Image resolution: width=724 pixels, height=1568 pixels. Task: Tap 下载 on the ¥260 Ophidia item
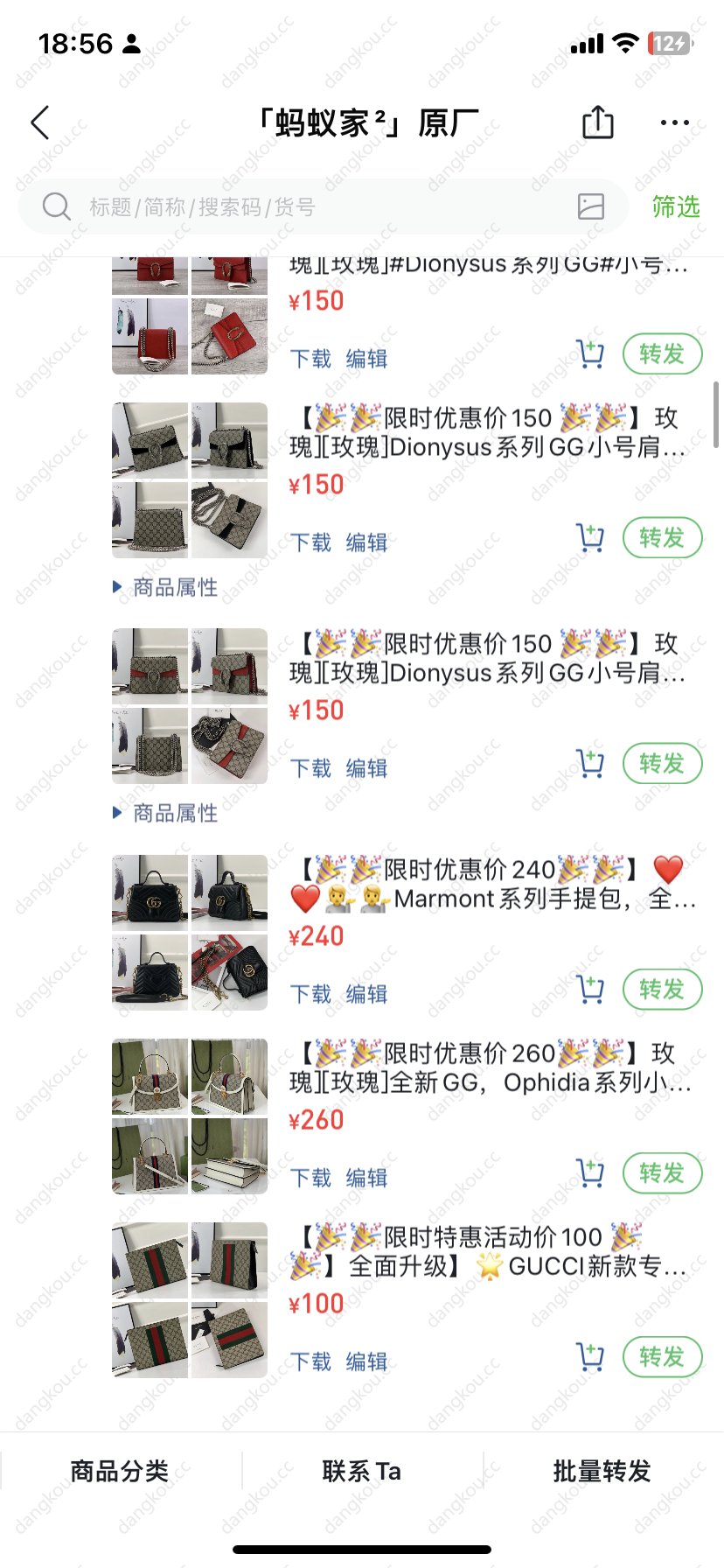[x=310, y=1178]
